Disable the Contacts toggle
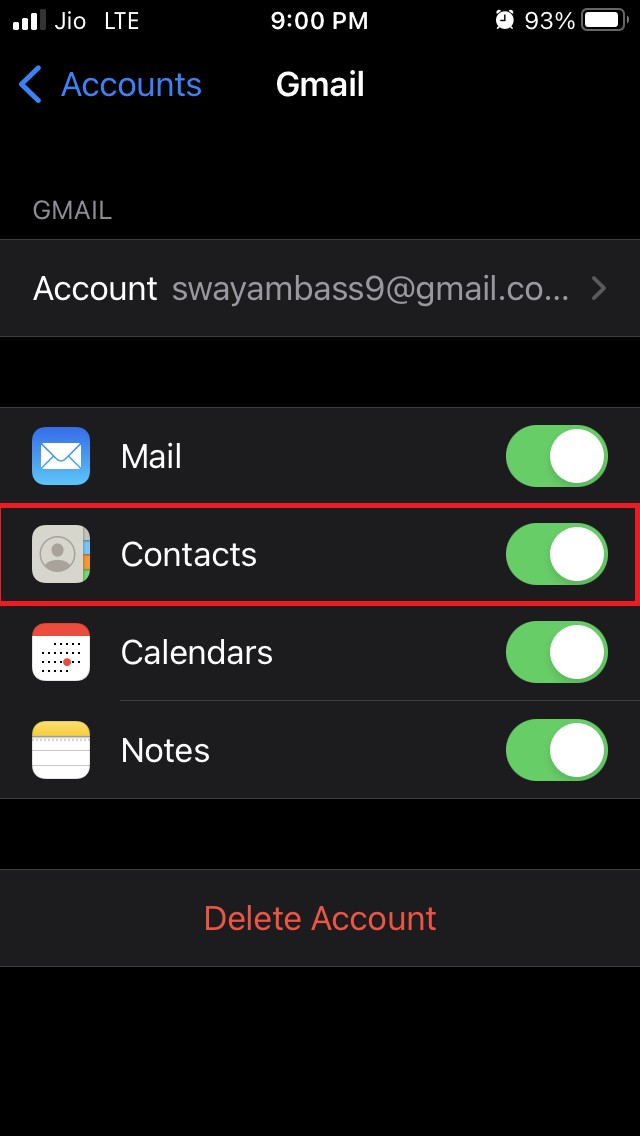640x1136 pixels. [x=556, y=554]
